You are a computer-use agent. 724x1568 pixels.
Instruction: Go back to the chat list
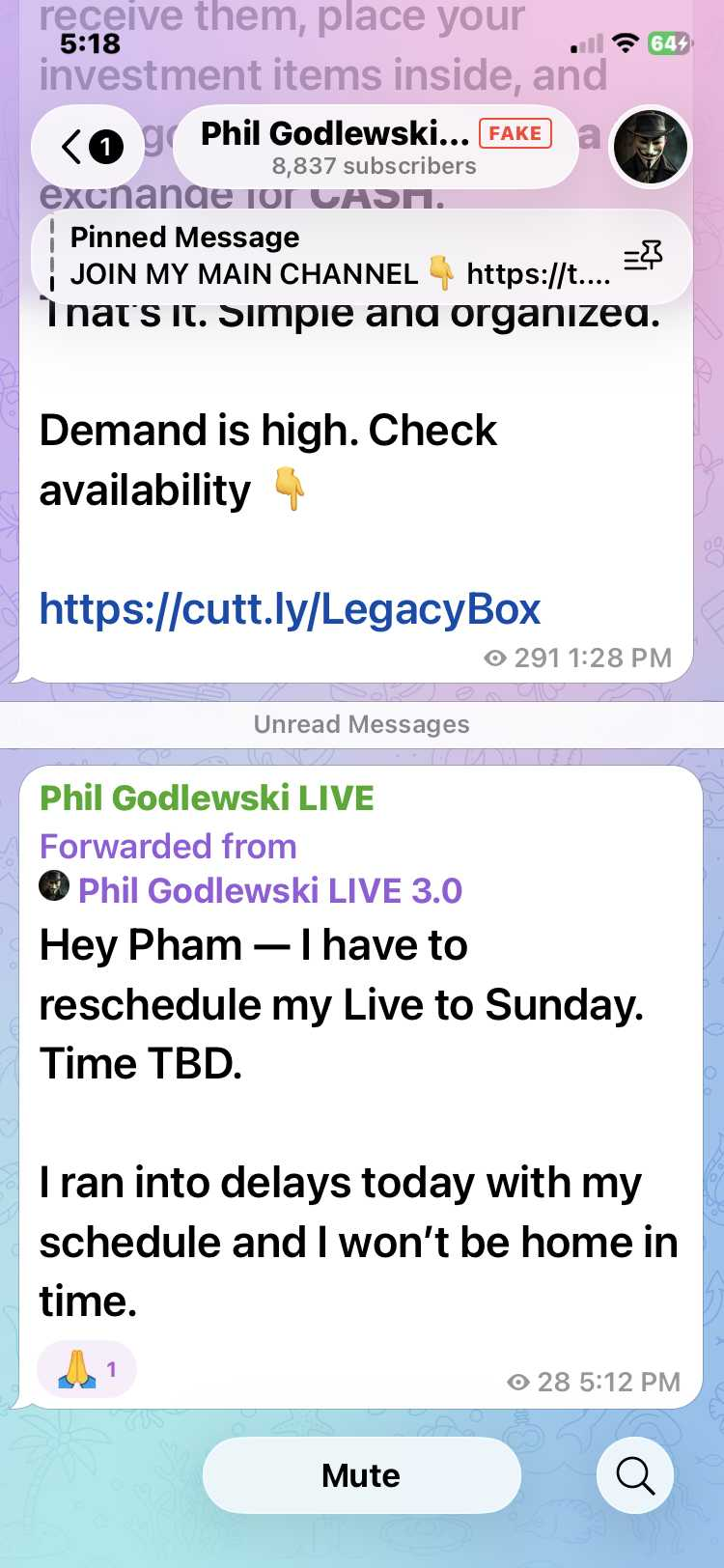point(88,147)
